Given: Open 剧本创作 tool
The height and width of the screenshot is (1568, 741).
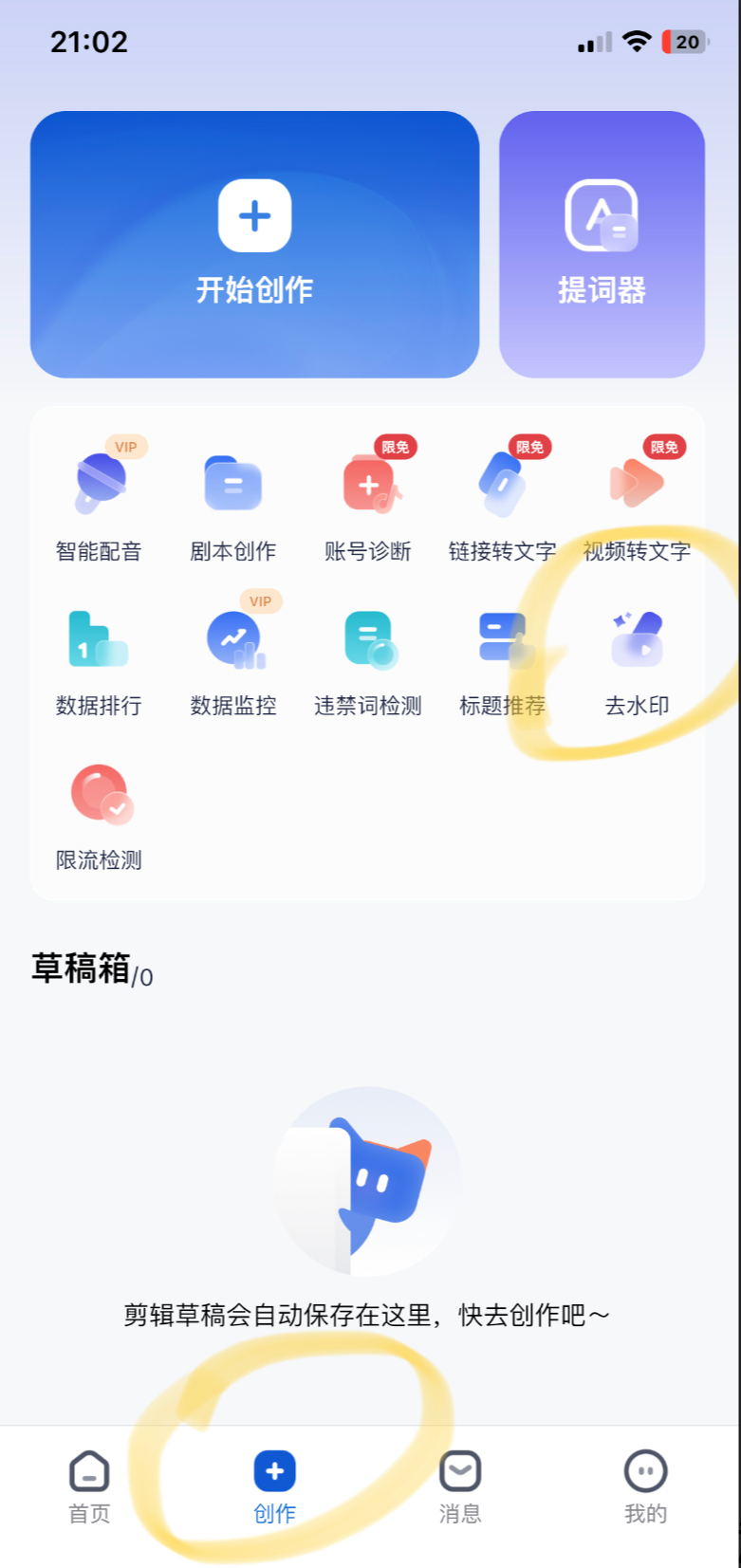Looking at the screenshot, I should coord(233,505).
